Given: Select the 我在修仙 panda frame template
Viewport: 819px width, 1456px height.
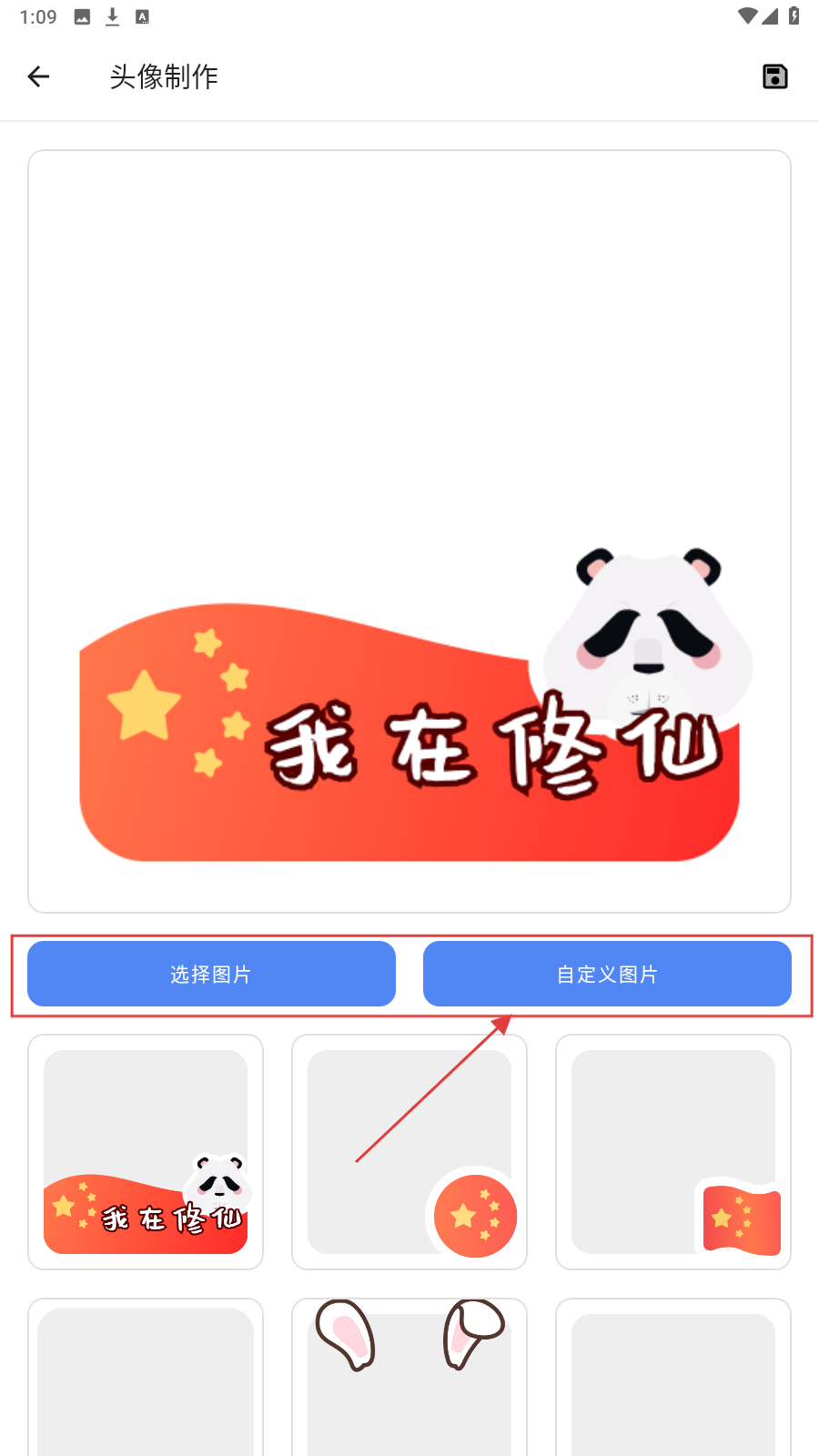Looking at the screenshot, I should tap(146, 1151).
